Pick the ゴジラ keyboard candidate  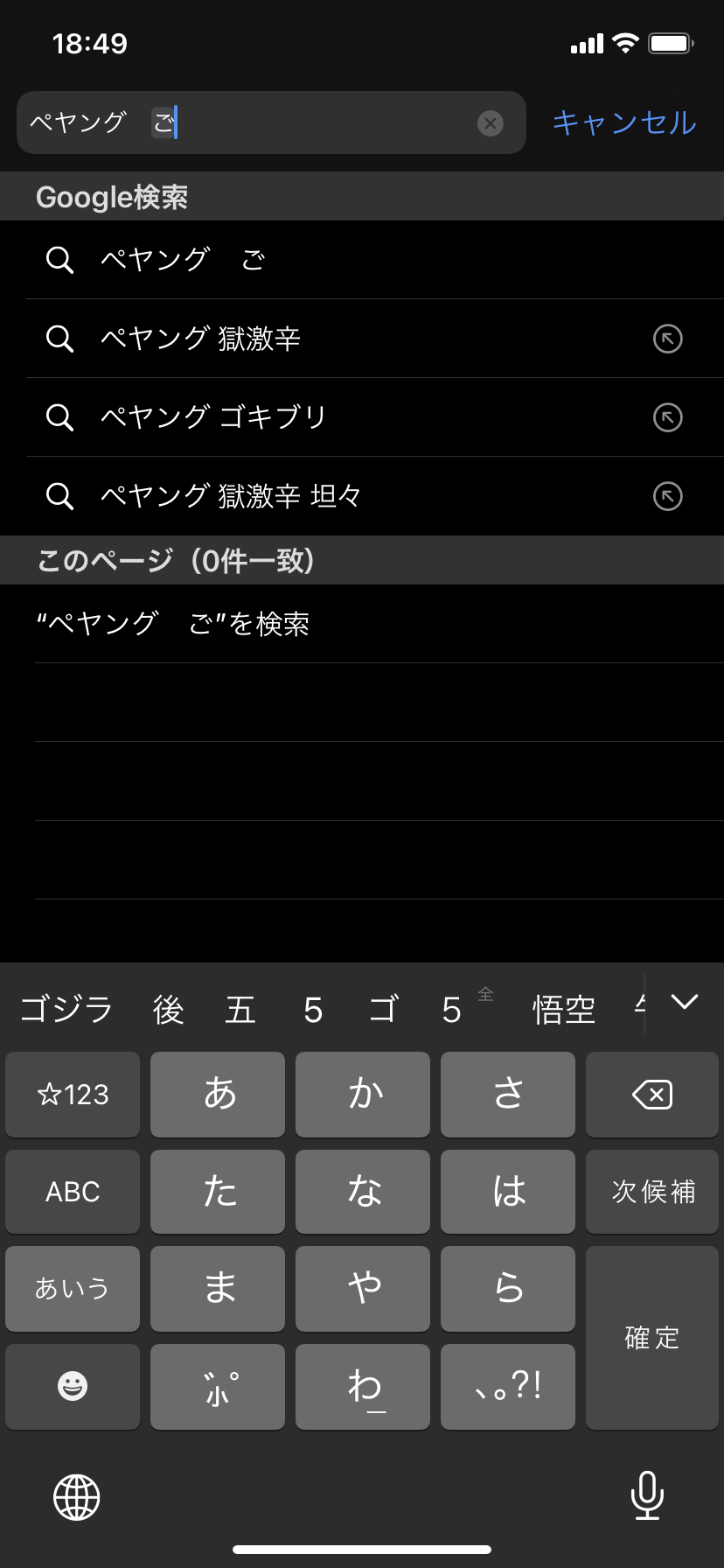(66, 1010)
